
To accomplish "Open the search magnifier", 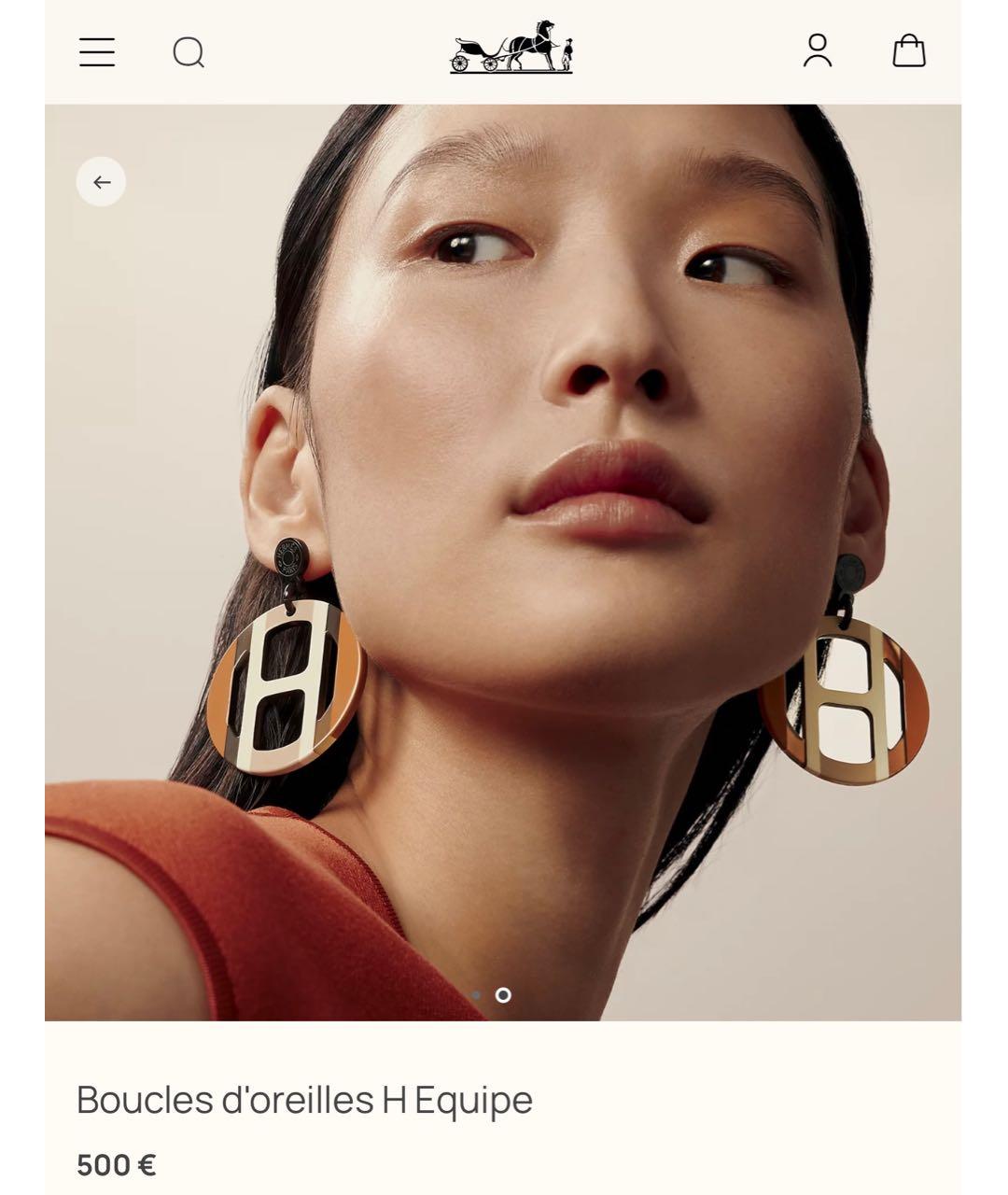I will click(189, 52).
